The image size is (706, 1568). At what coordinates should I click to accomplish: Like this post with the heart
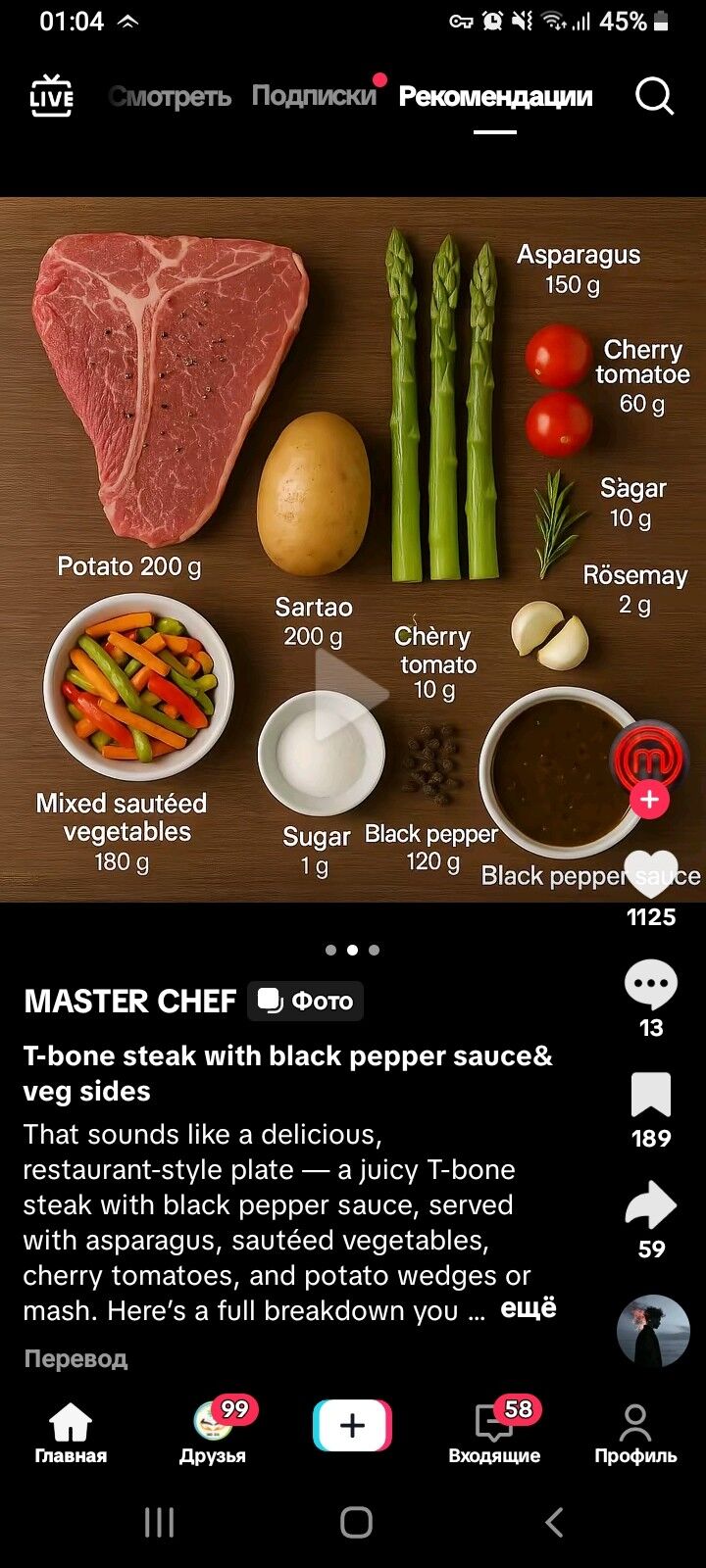click(x=651, y=874)
